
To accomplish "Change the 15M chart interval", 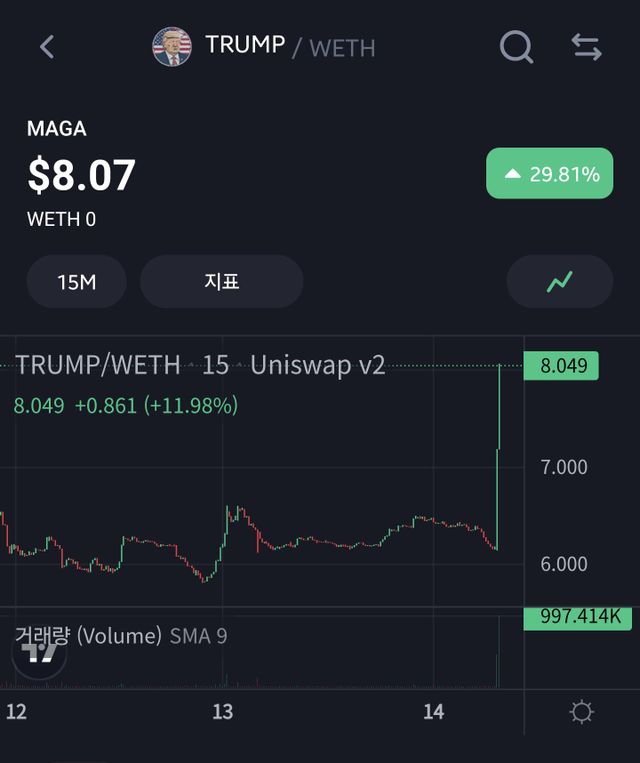I will (x=76, y=282).
